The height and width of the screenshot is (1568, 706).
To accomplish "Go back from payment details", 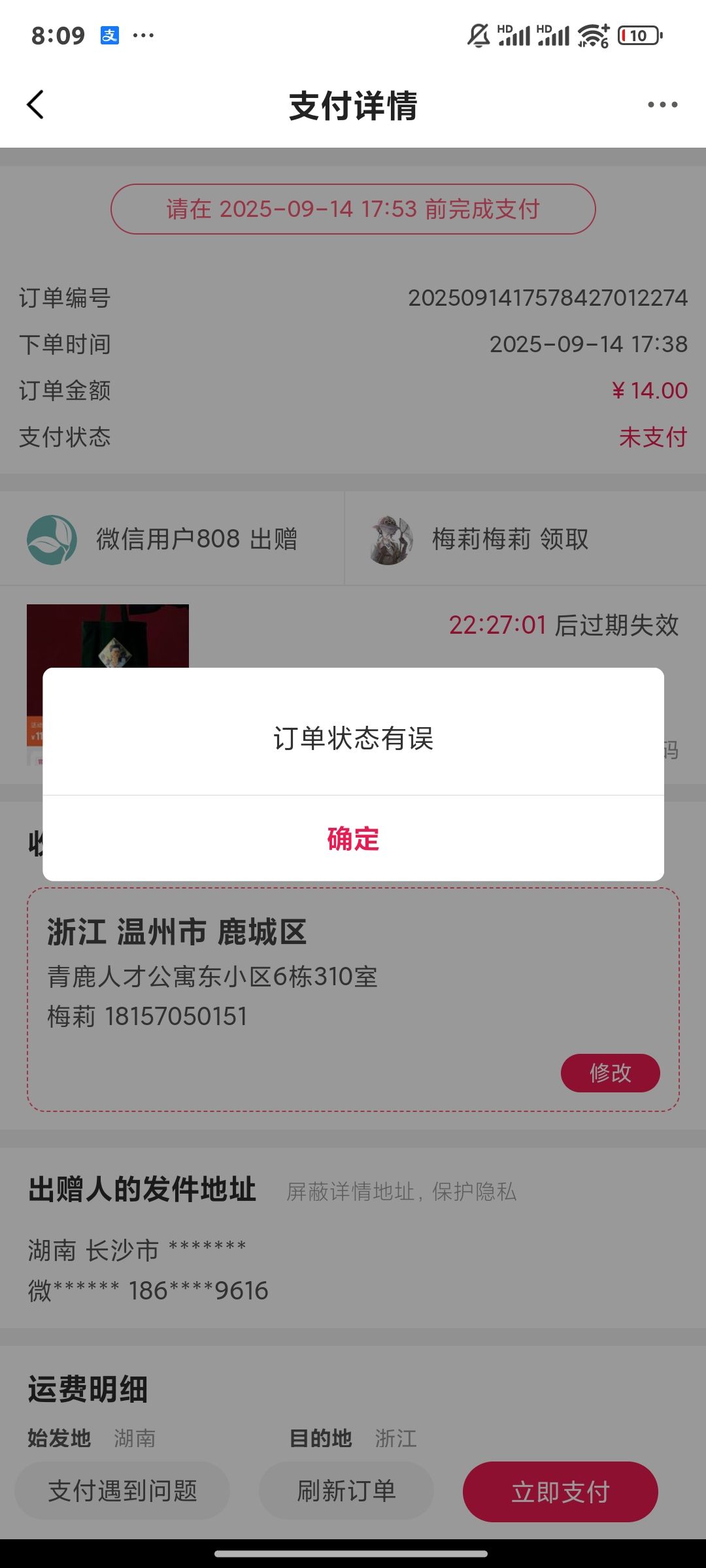I will click(x=35, y=105).
